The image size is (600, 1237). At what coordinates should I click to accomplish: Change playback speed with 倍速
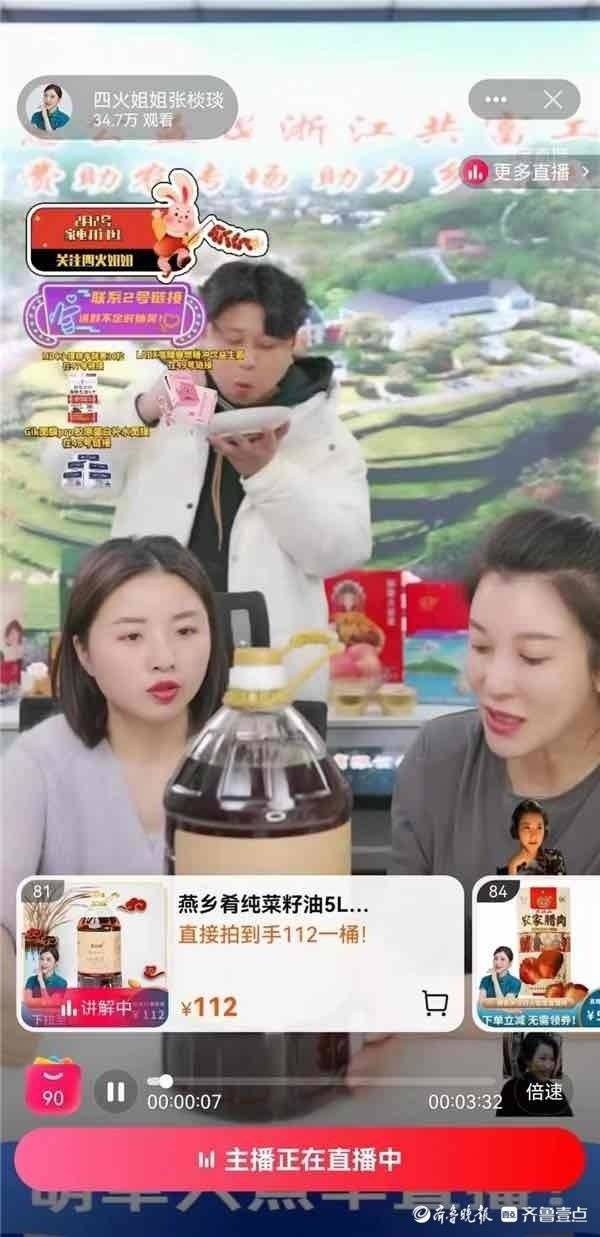coord(545,1092)
